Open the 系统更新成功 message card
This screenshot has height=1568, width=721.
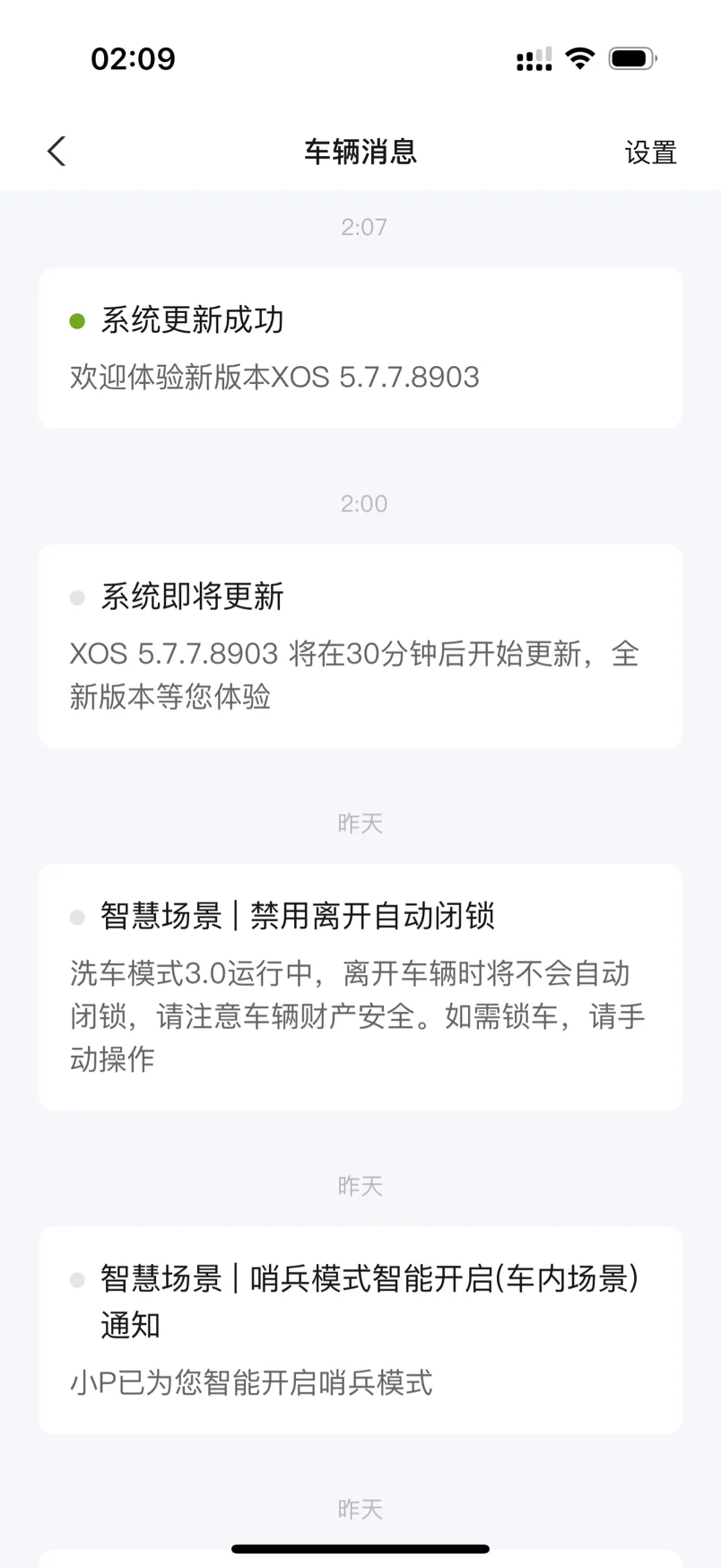360,348
